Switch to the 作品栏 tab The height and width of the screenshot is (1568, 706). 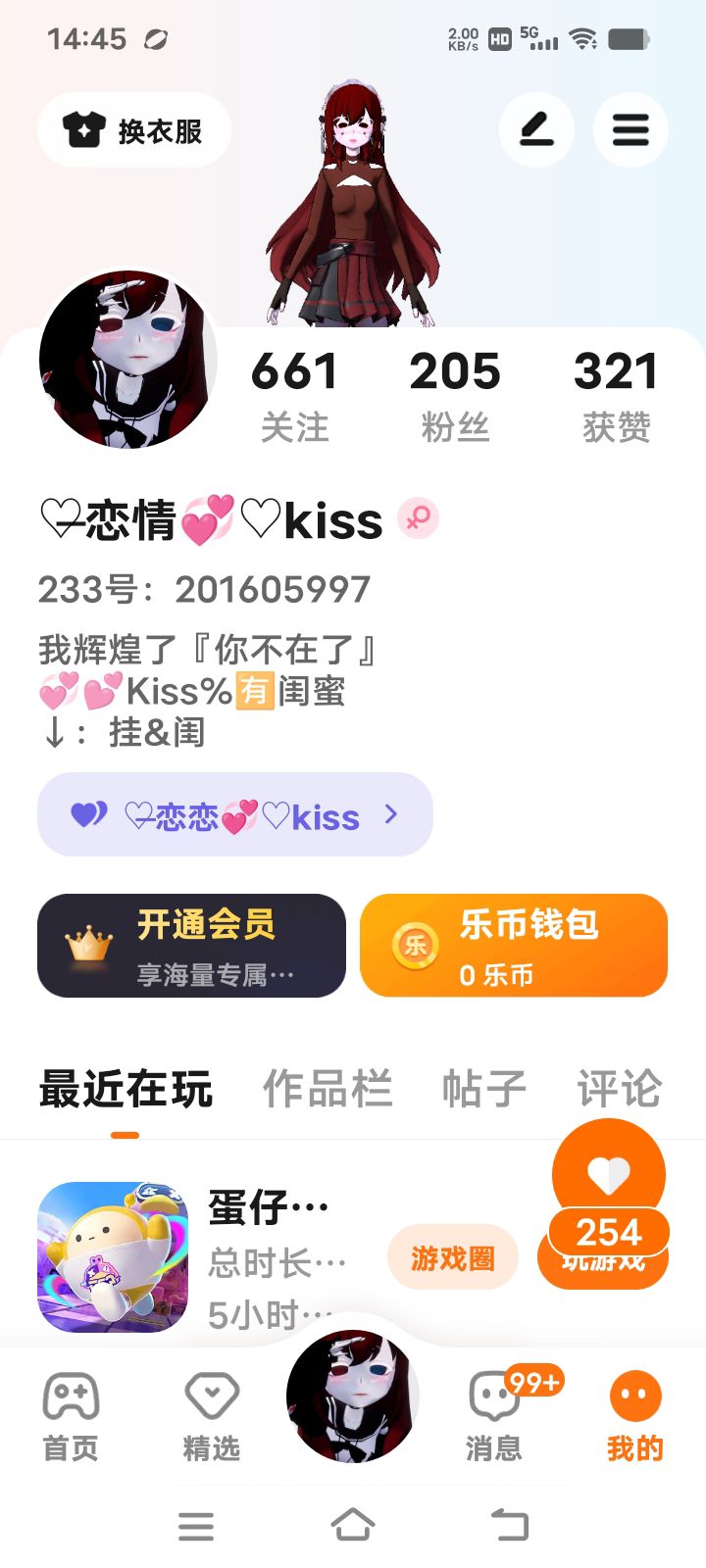click(x=328, y=1089)
